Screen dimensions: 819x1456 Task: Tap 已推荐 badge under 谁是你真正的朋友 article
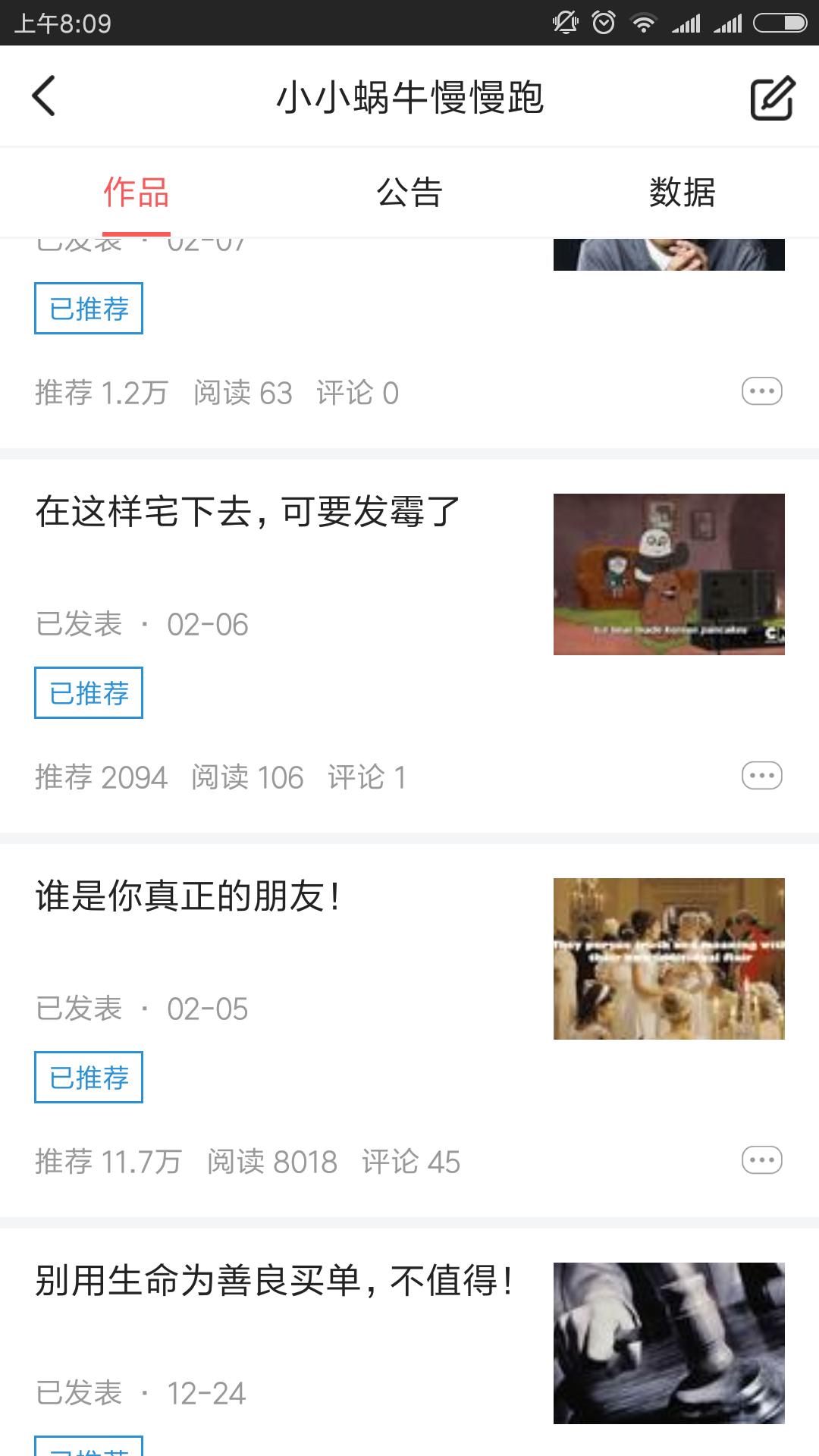coord(88,1077)
